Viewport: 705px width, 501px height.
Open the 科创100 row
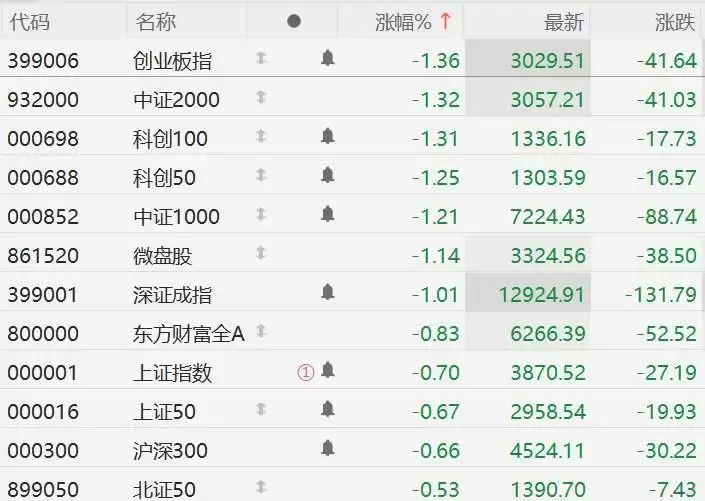[x=170, y=139]
